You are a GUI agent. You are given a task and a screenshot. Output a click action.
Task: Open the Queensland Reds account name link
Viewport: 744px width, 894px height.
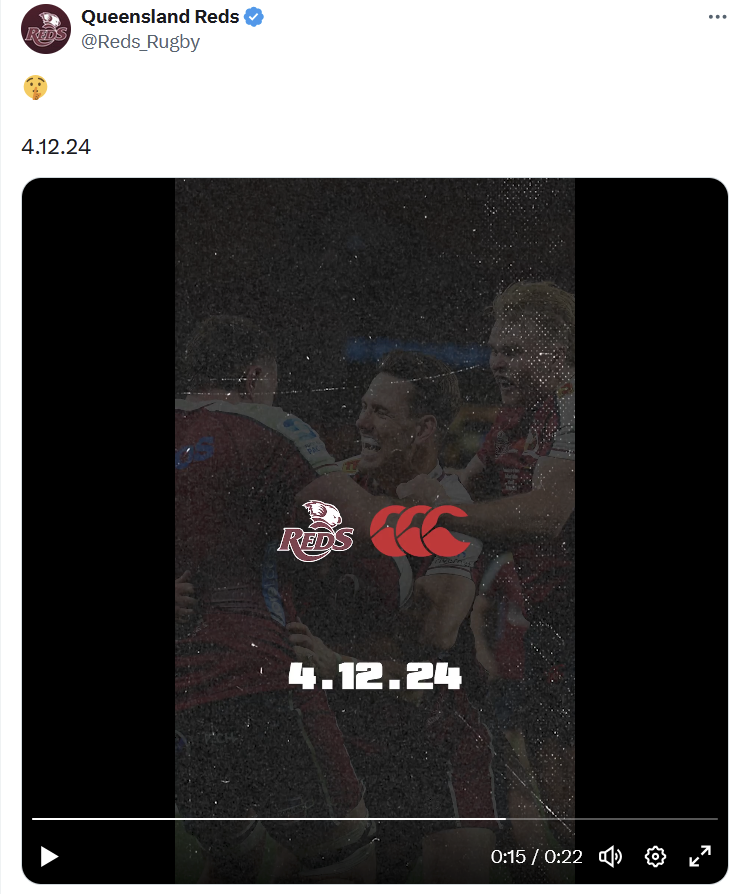[160, 17]
